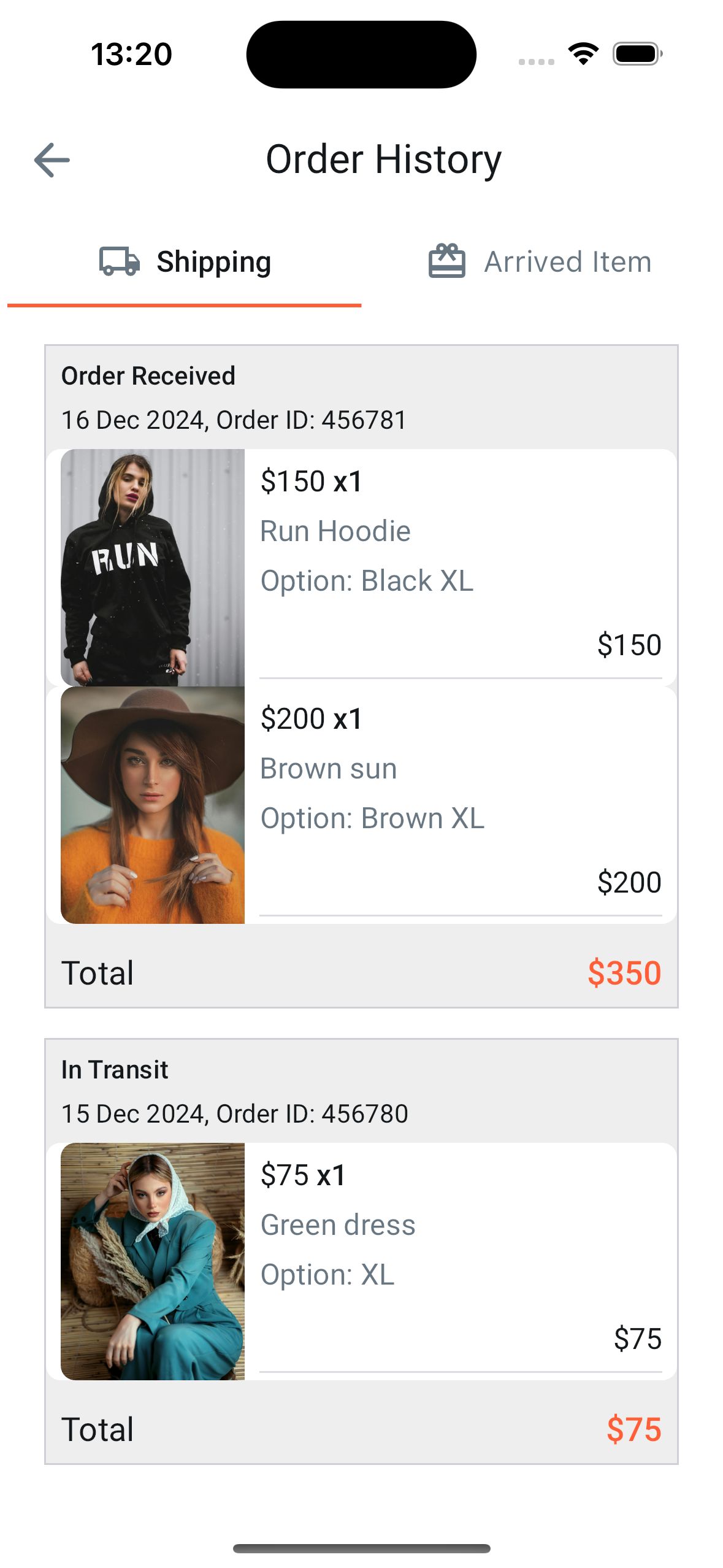This screenshot has width=723, height=1568.
Task: Open the Green dress order item
Action: [361, 1261]
